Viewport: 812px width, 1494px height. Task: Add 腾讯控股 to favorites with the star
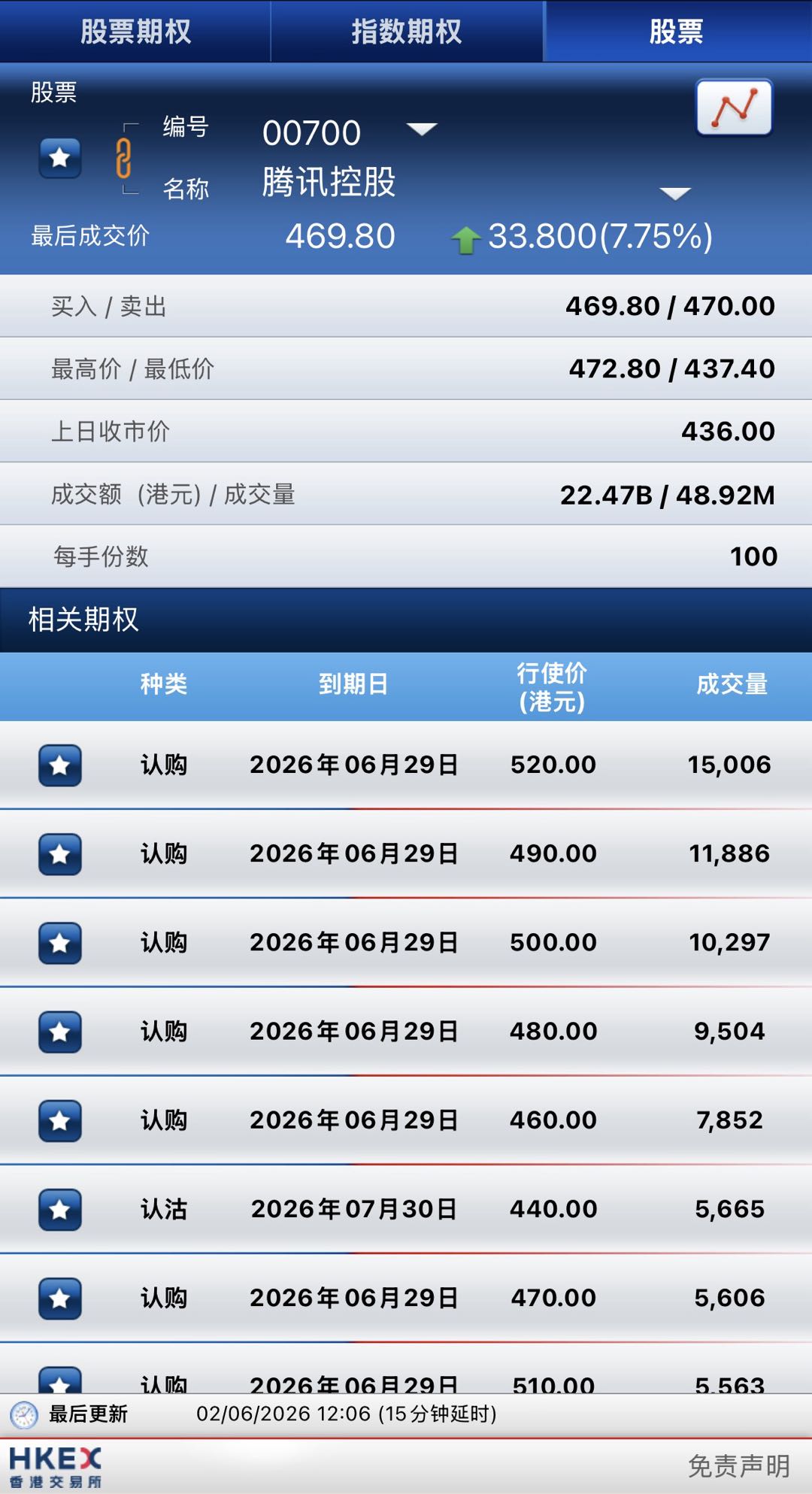(60, 158)
